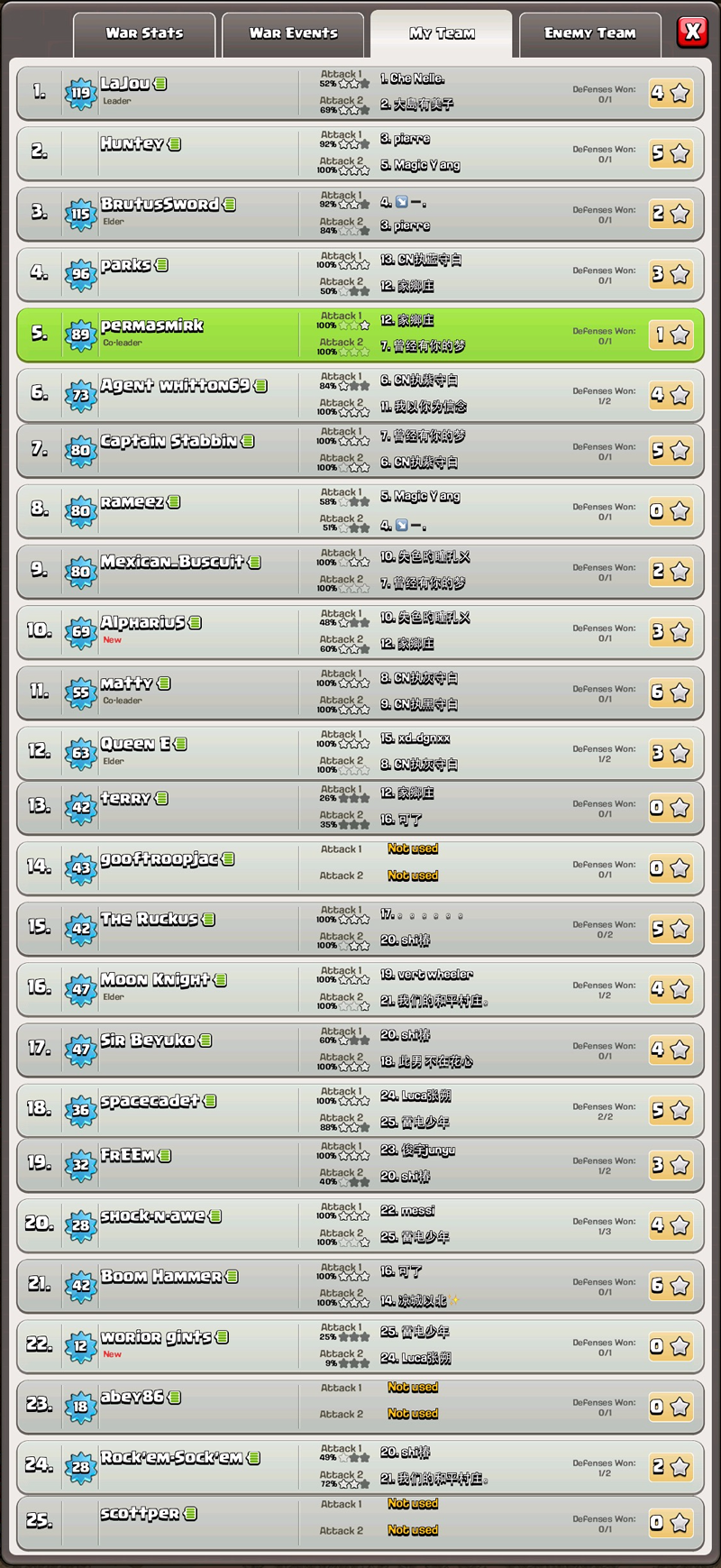Viewport: 721px width, 1568px height.
Task: Switch to the Enemy Team tab
Action: pyautogui.click(x=590, y=34)
